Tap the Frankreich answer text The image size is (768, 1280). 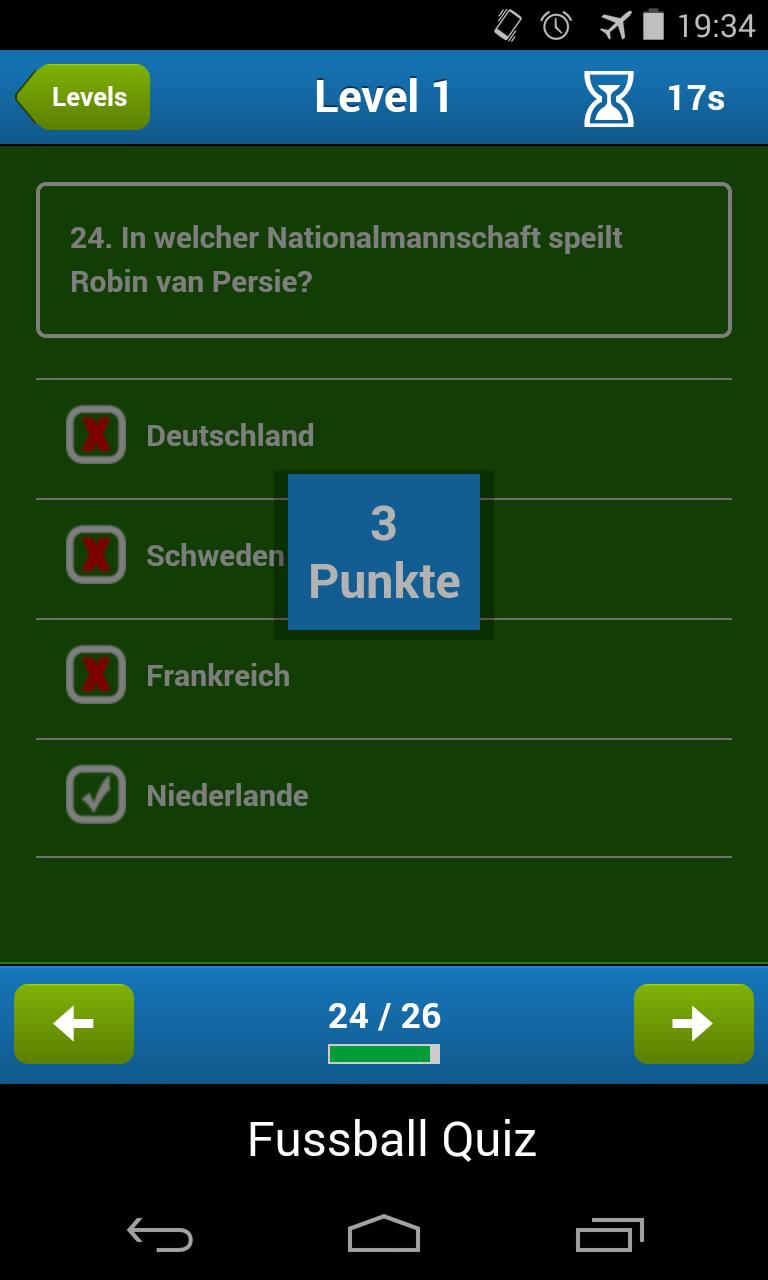(218, 675)
